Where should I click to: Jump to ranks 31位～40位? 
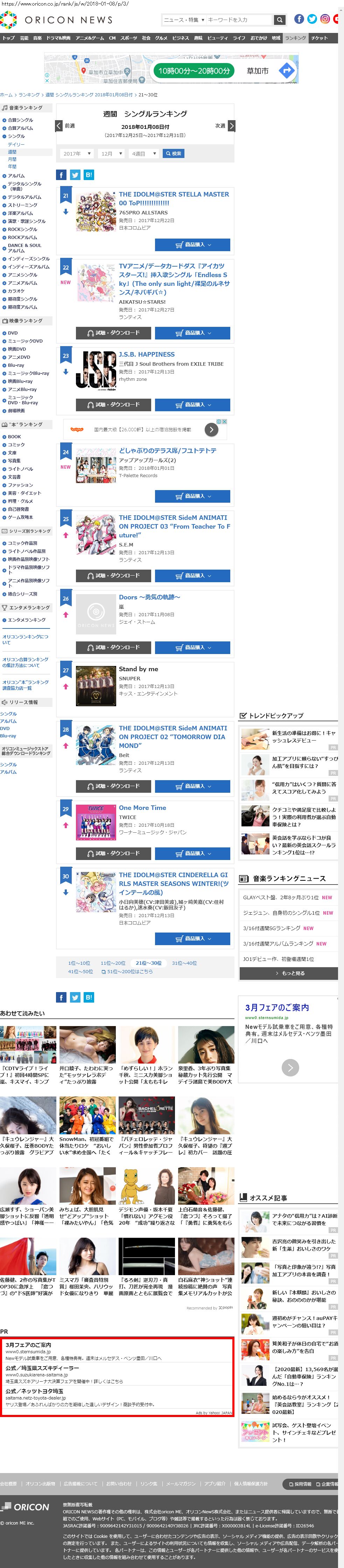[184, 963]
